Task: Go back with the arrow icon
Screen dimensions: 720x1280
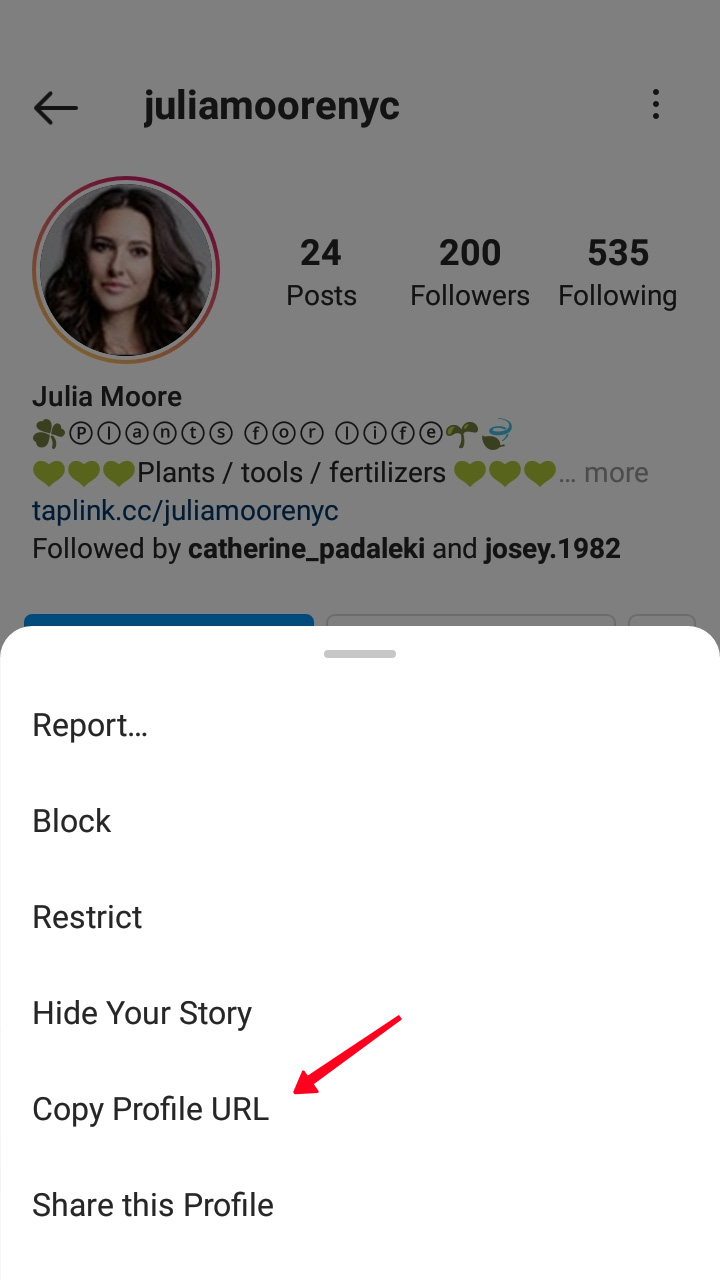Action: (x=55, y=107)
